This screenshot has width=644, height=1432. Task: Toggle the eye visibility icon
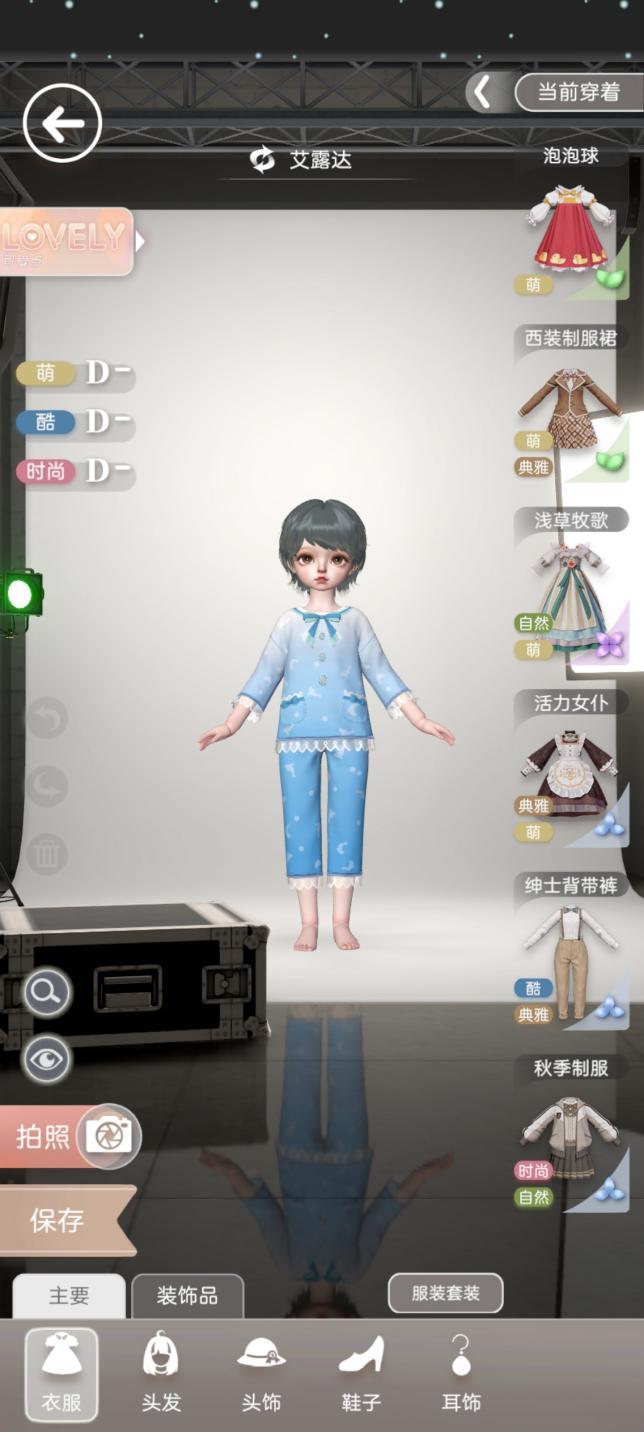pos(47,1059)
